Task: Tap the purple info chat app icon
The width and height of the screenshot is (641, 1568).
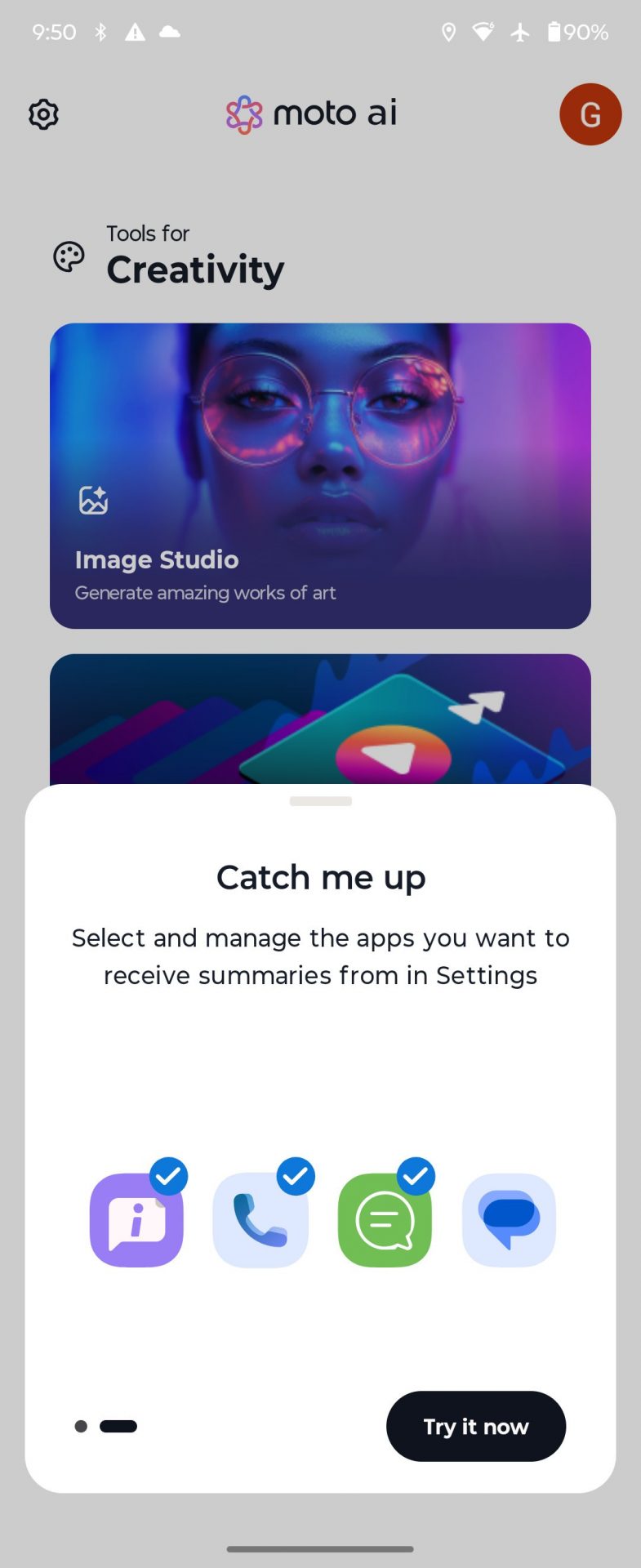Action: 136,1220
